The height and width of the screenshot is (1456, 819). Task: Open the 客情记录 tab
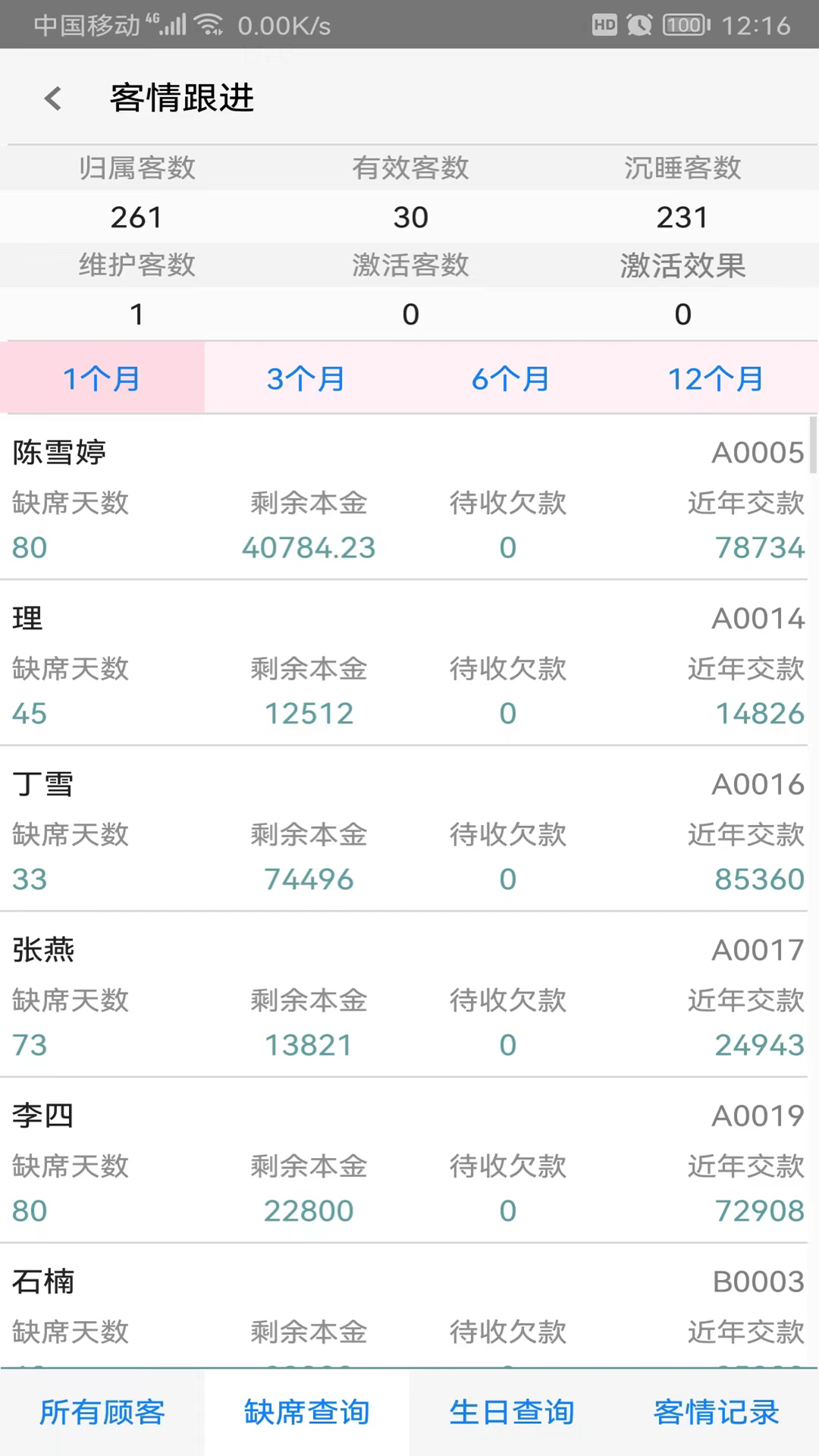click(x=717, y=1413)
